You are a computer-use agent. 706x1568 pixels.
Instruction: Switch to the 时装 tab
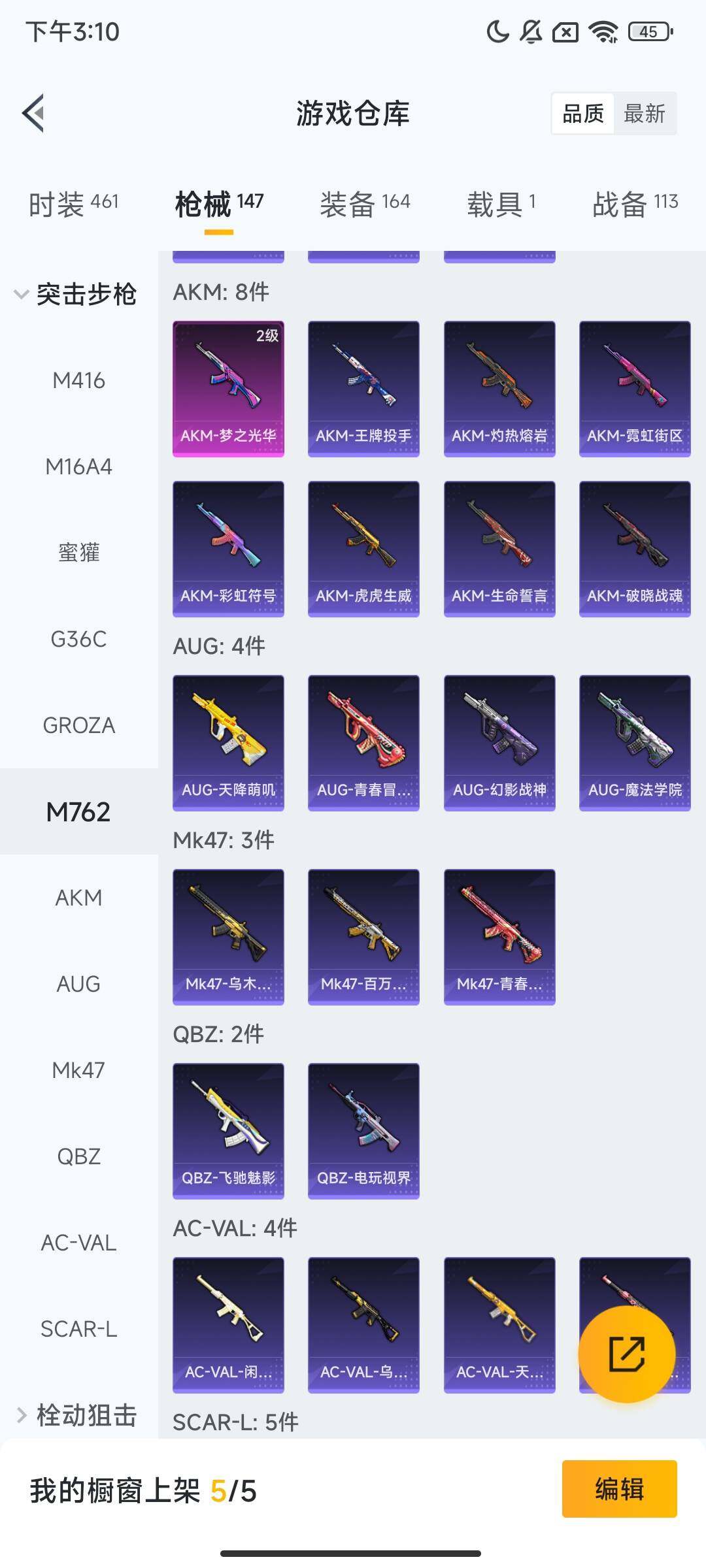[73, 204]
